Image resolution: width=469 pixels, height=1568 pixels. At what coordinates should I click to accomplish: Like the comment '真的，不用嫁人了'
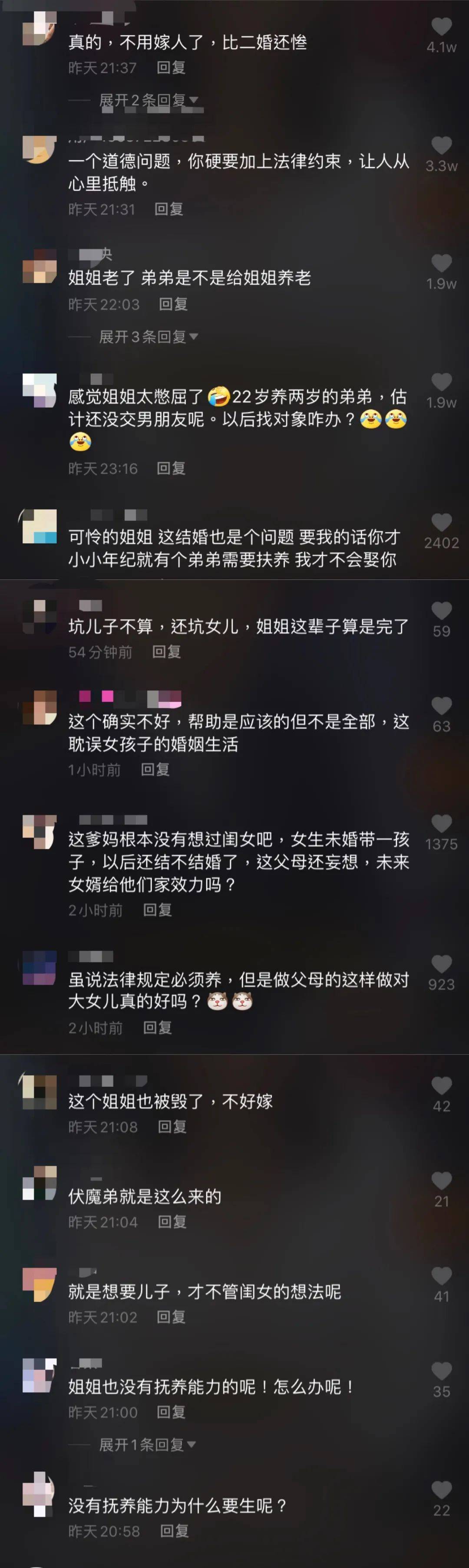click(441, 27)
